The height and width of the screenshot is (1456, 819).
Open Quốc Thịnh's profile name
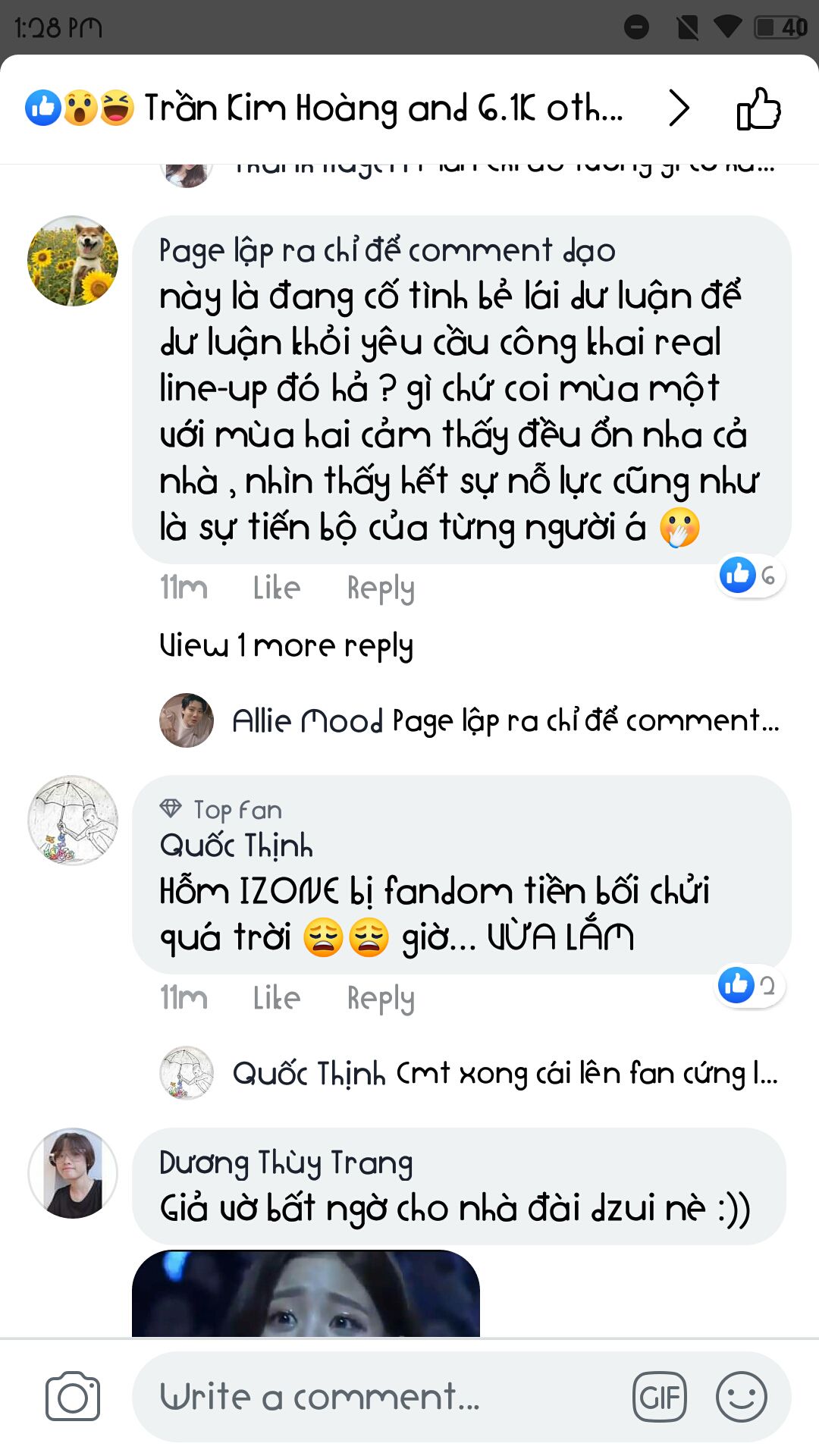click(236, 845)
